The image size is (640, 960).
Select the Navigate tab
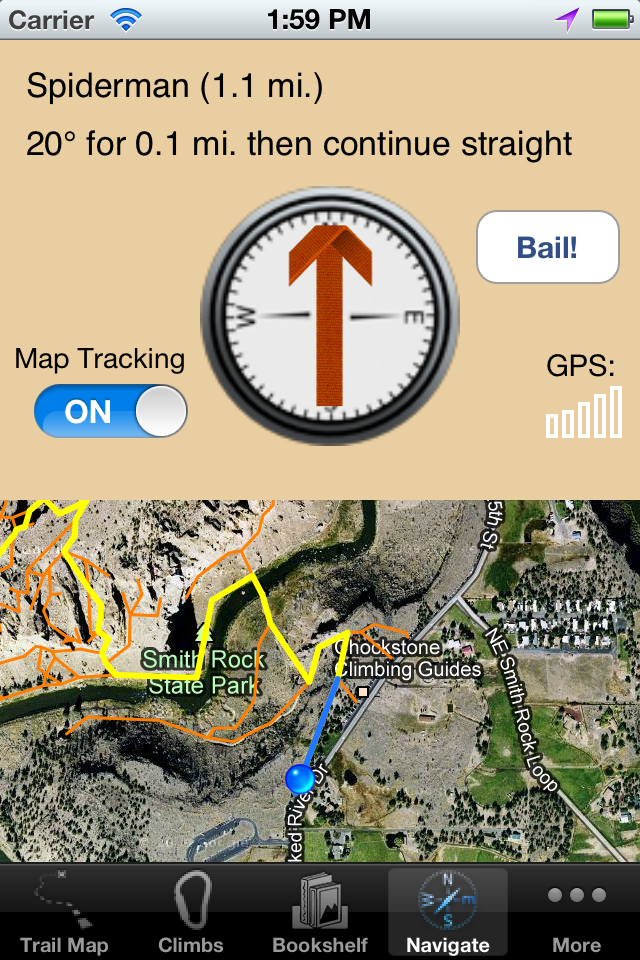447,913
